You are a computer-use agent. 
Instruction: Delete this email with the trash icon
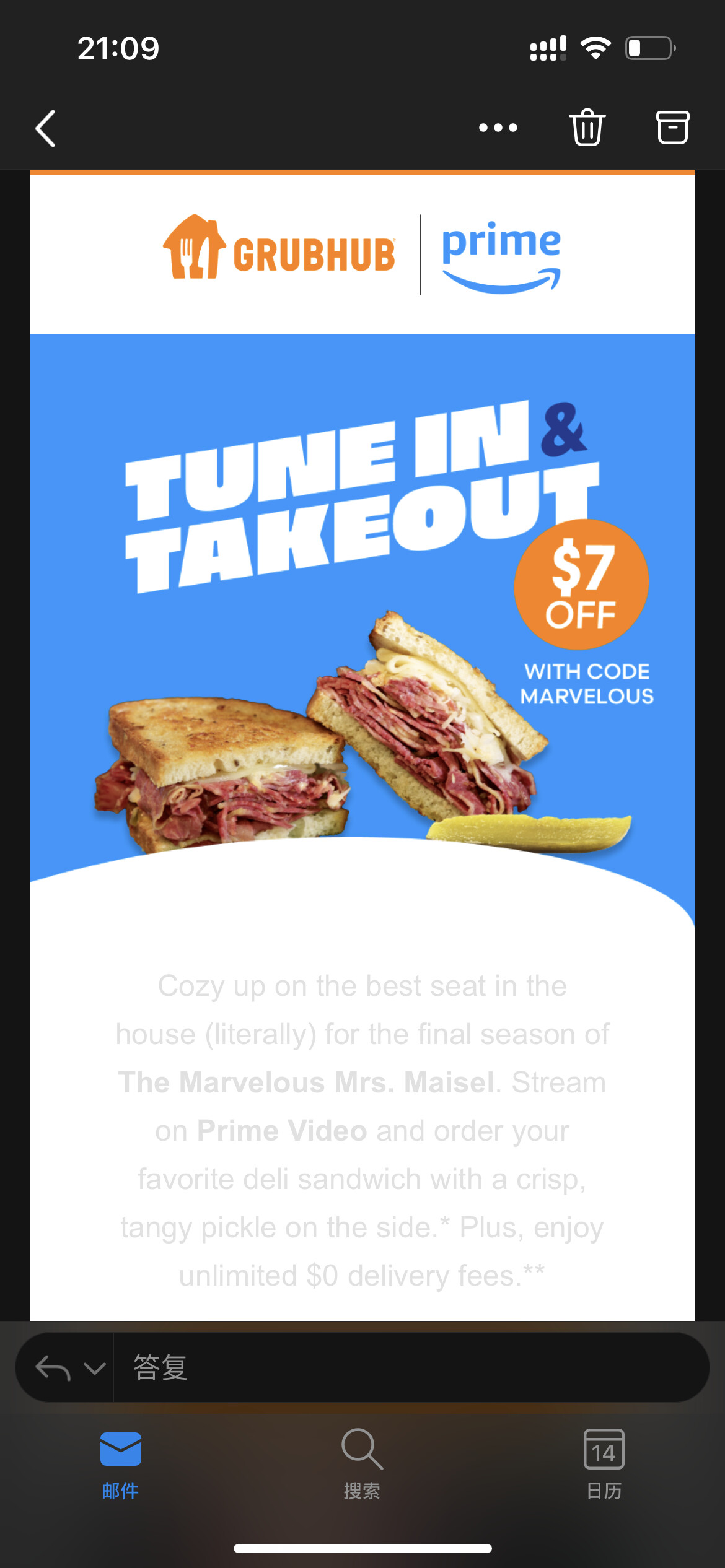587,128
